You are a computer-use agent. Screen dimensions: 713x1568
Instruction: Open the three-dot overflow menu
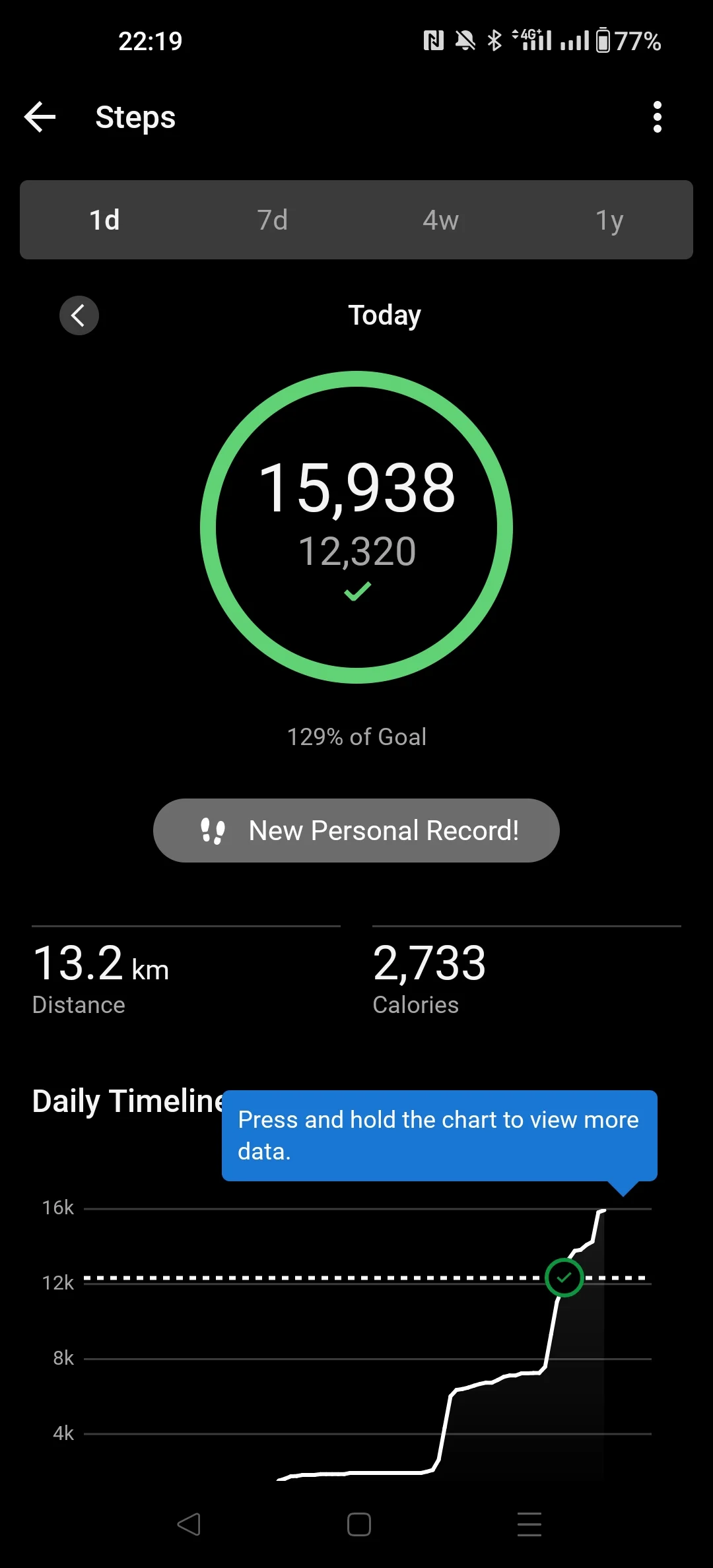click(x=658, y=117)
